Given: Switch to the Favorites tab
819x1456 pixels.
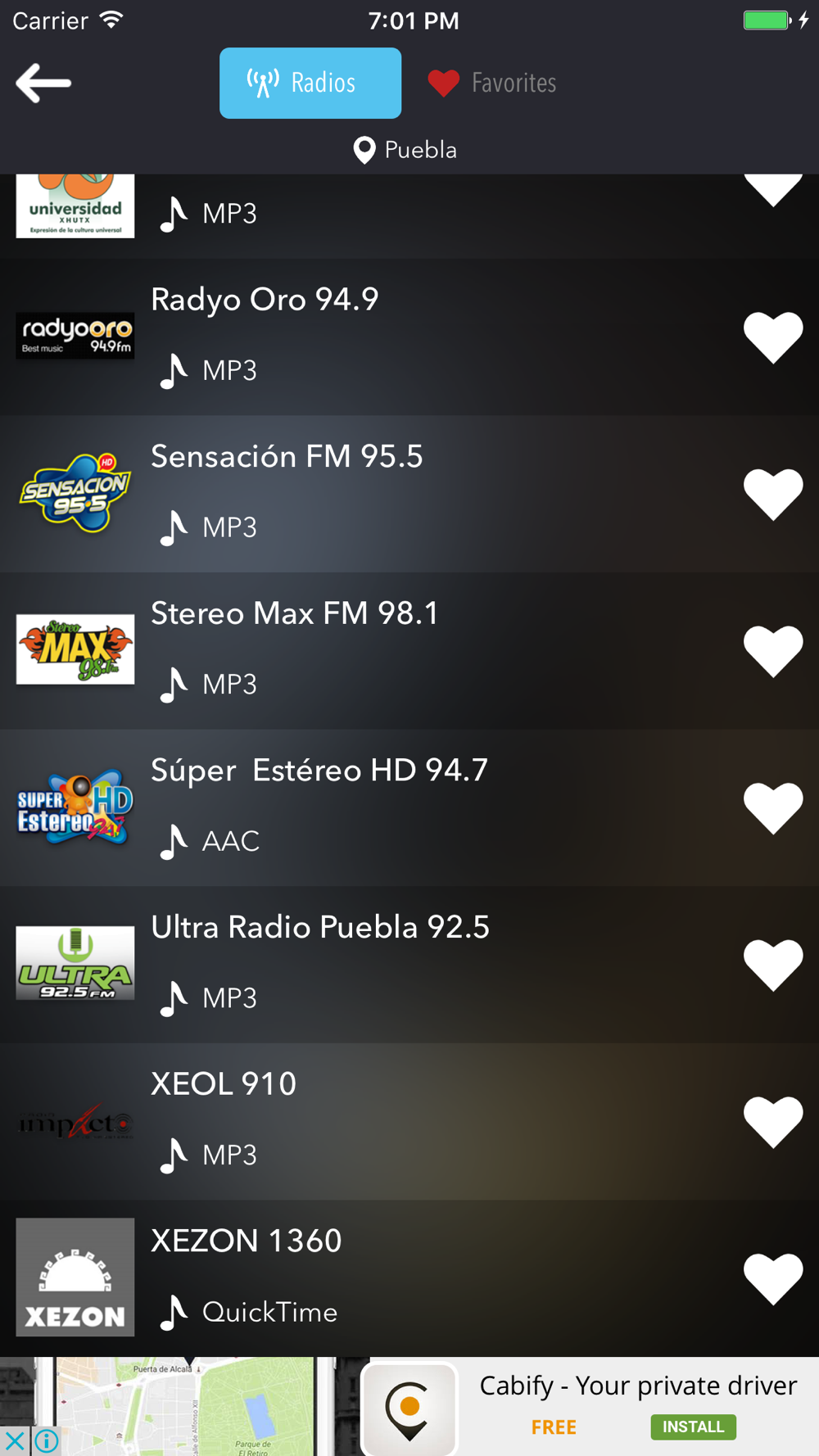Looking at the screenshot, I should coord(491,83).
